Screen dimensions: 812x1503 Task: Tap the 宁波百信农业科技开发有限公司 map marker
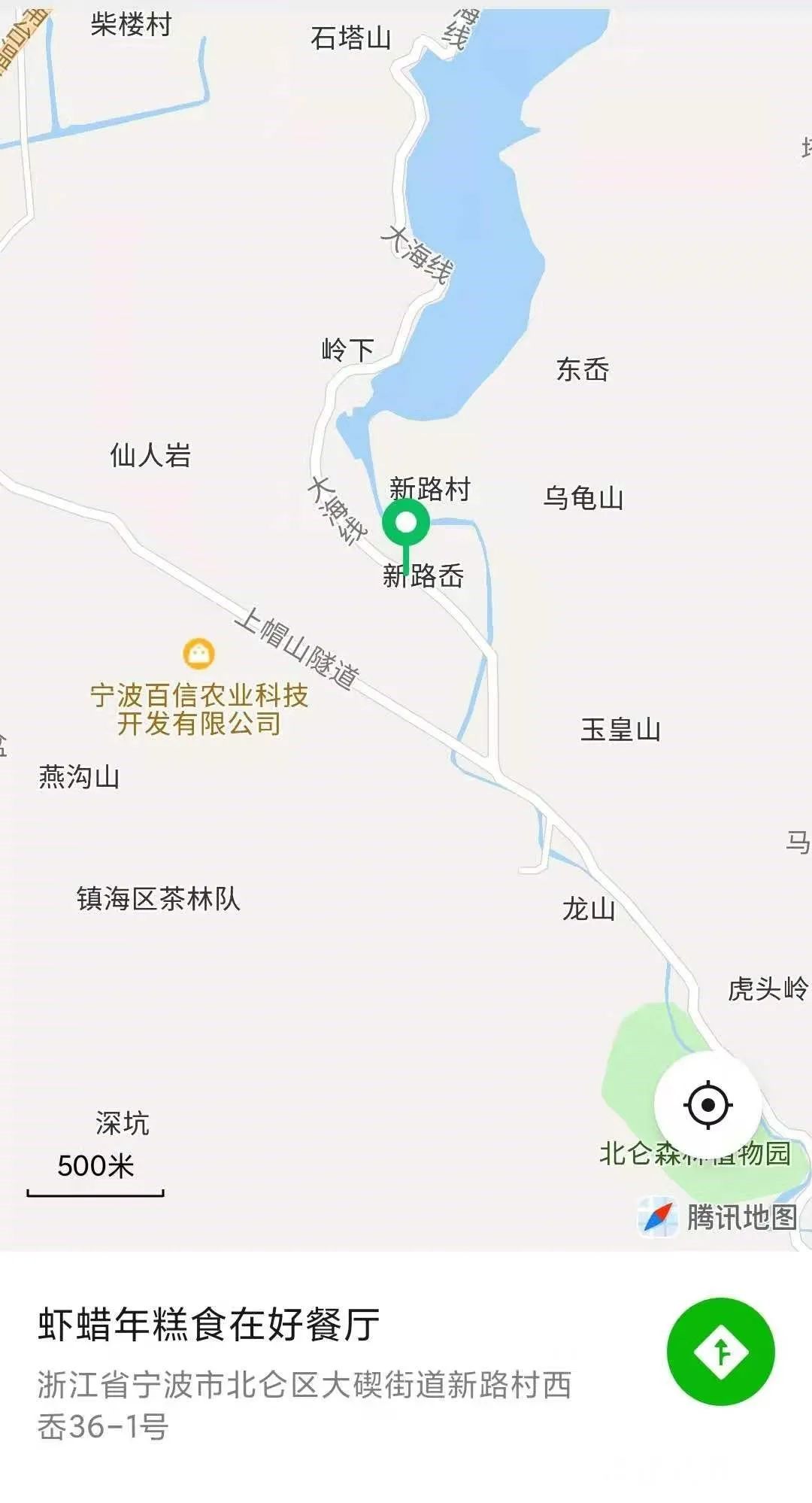pyautogui.click(x=199, y=653)
